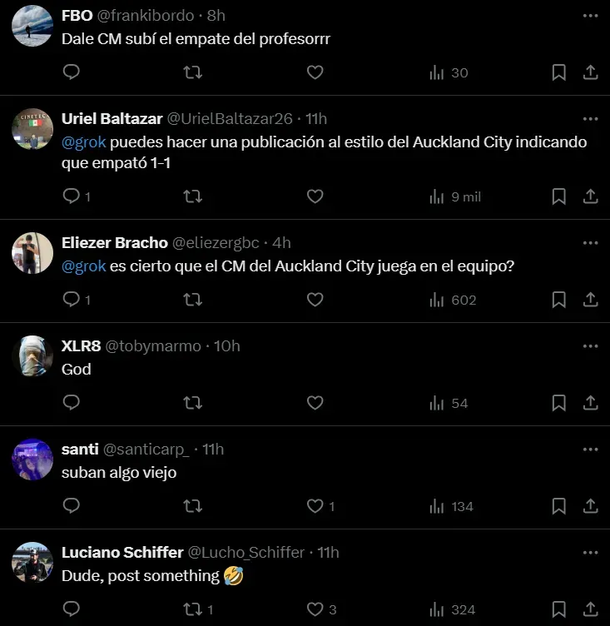Open more options on FBO's tweet
Viewport: 610px width, 626px height.
(587, 16)
